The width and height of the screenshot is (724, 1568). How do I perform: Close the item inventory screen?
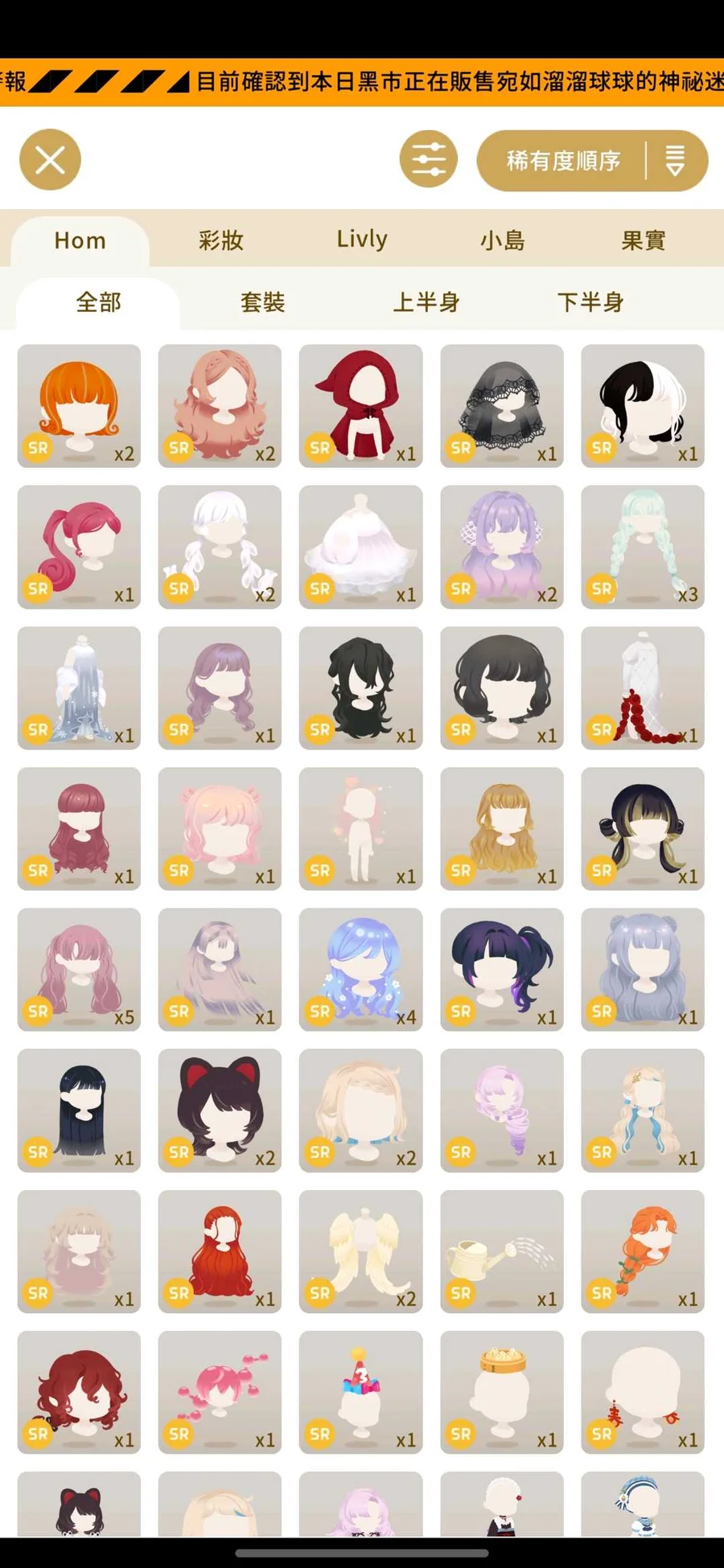pos(50,160)
